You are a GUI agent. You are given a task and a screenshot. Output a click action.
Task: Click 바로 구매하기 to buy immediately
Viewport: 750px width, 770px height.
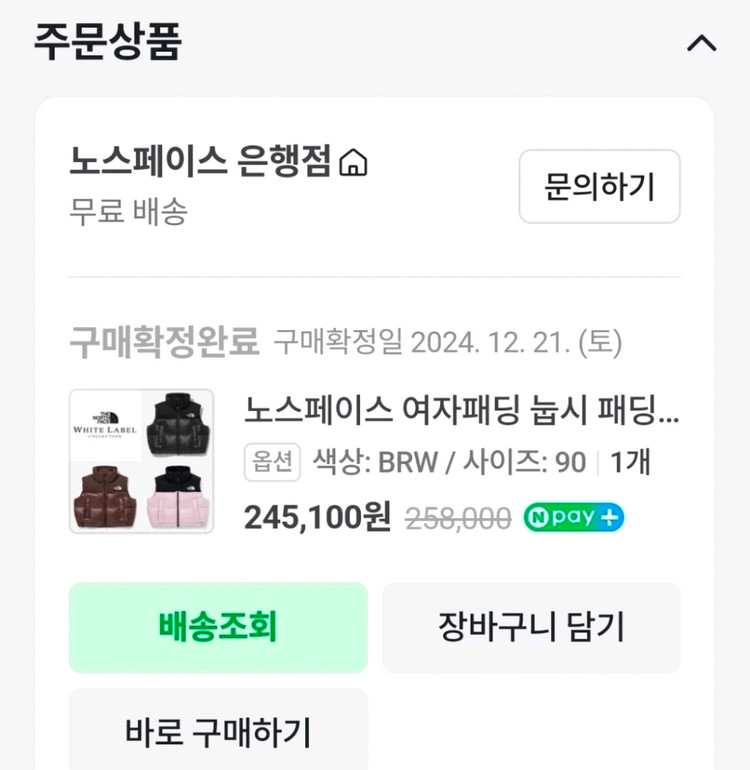[217, 731]
